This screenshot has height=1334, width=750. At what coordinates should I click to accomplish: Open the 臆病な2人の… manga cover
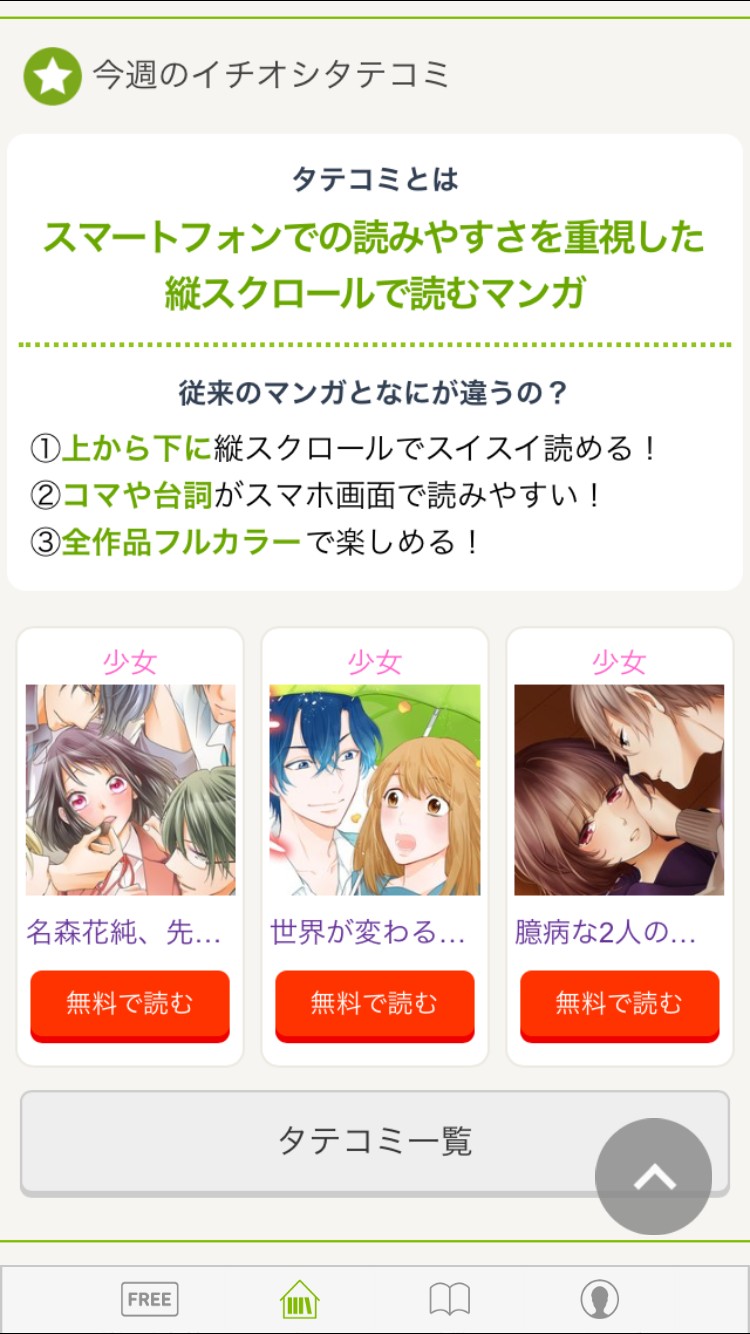click(619, 790)
